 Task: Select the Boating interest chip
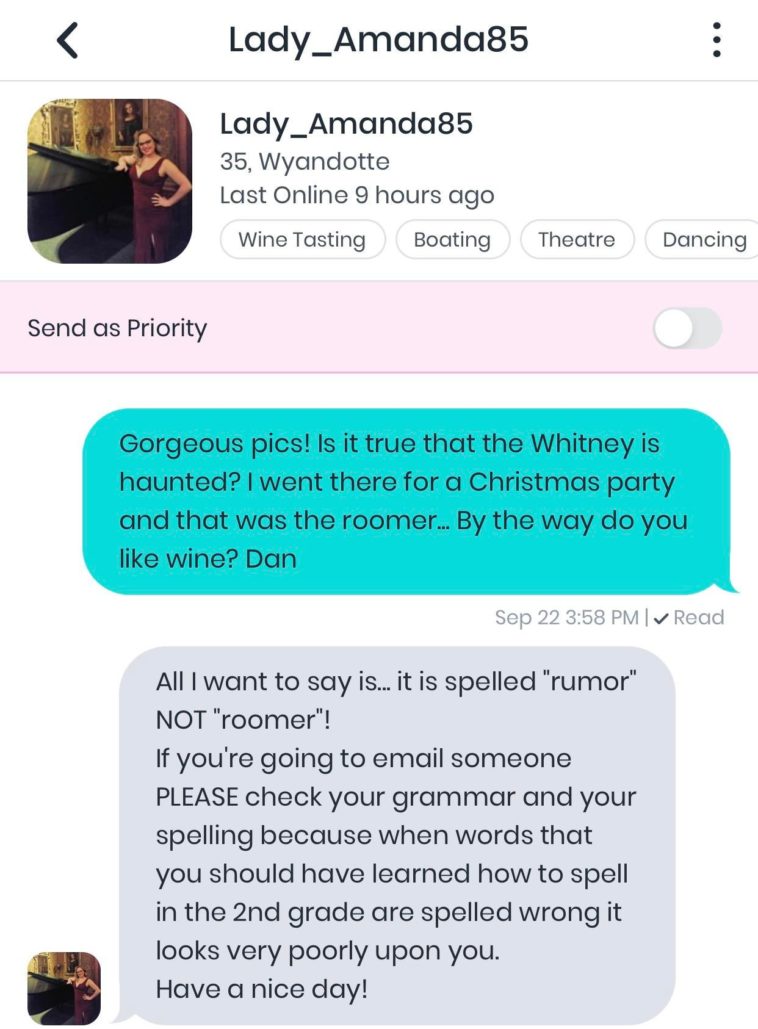452,240
